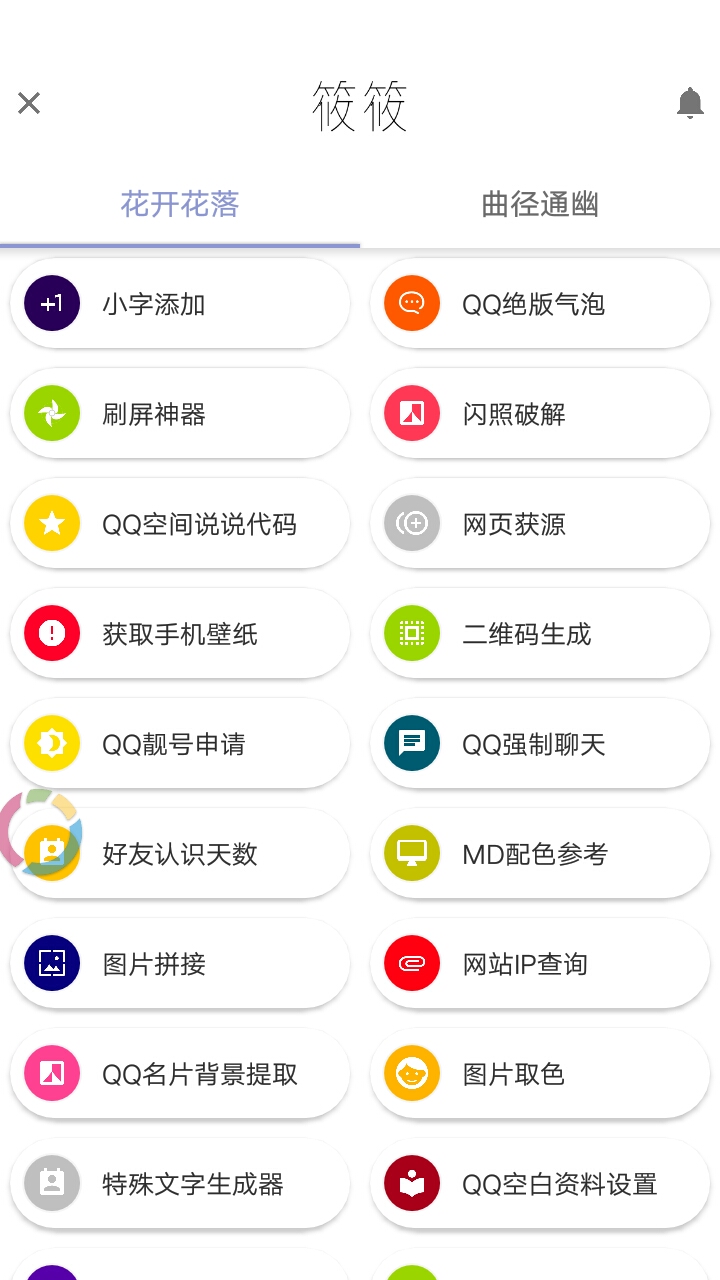
Task: Select the 花开花落 tab
Action: pyautogui.click(x=180, y=205)
